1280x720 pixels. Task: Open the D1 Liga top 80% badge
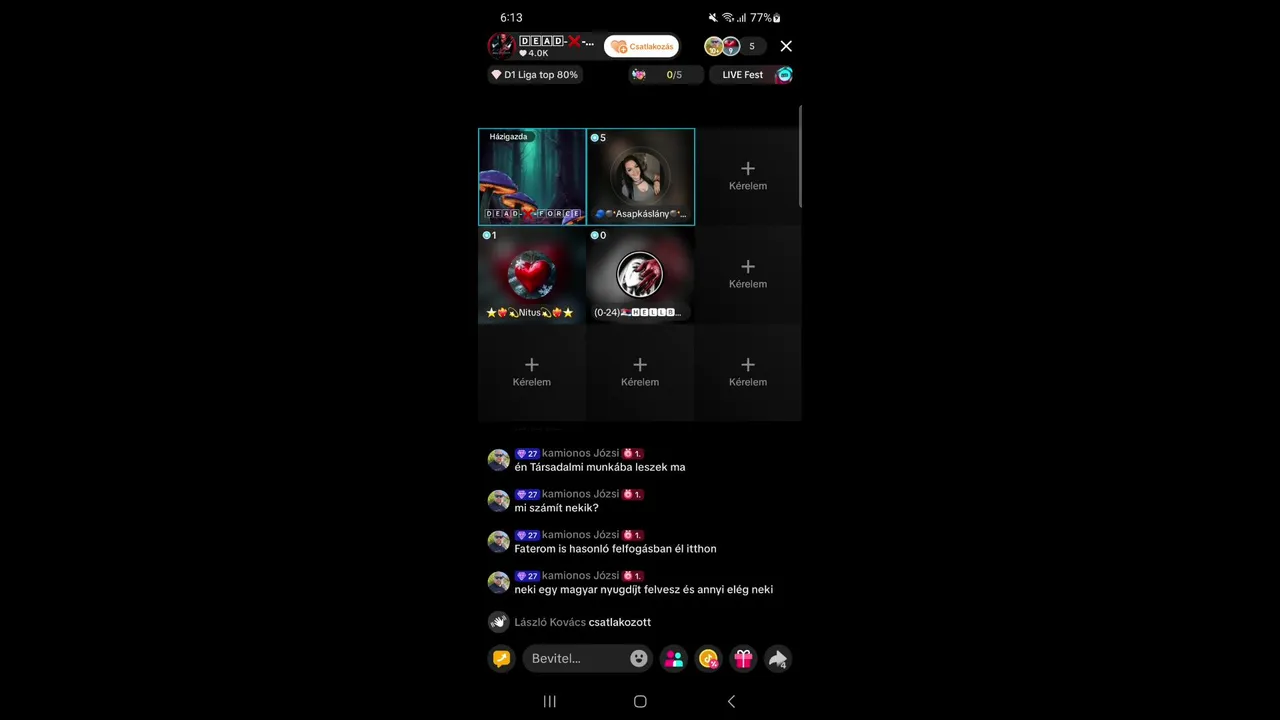click(534, 75)
